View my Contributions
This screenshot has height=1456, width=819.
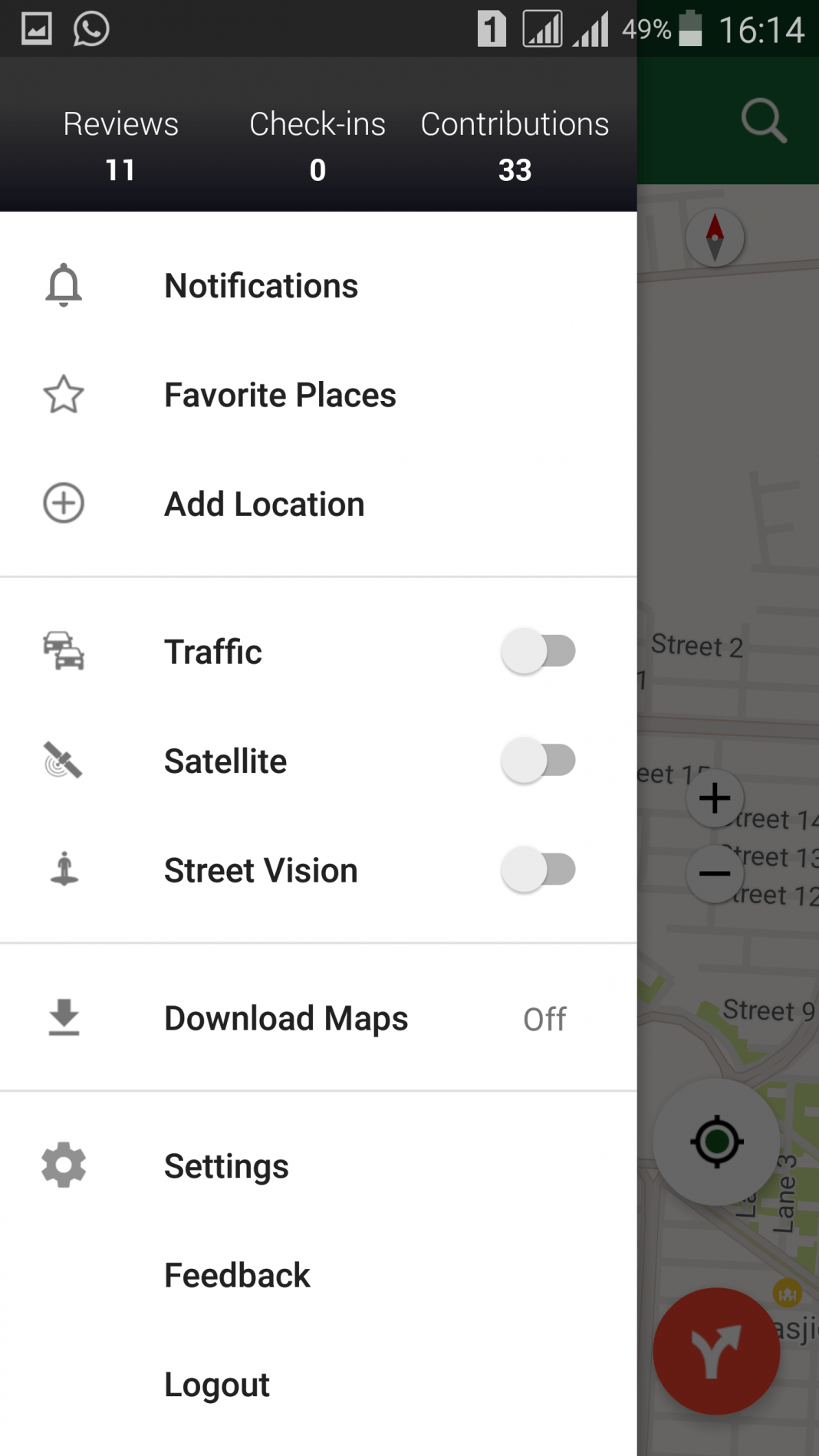(x=515, y=146)
